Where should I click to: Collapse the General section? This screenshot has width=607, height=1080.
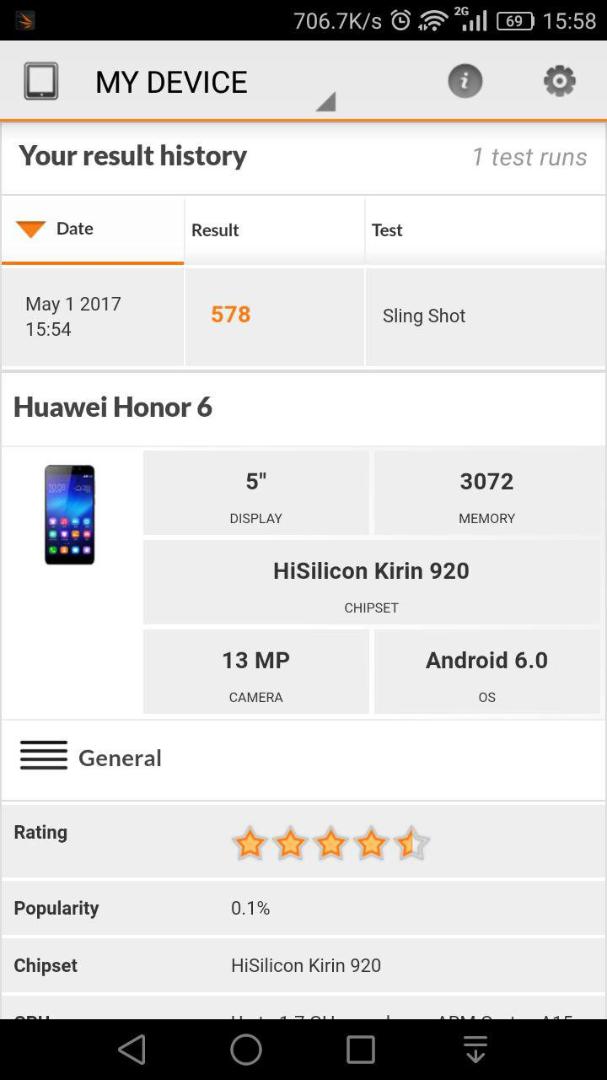[x=303, y=758]
